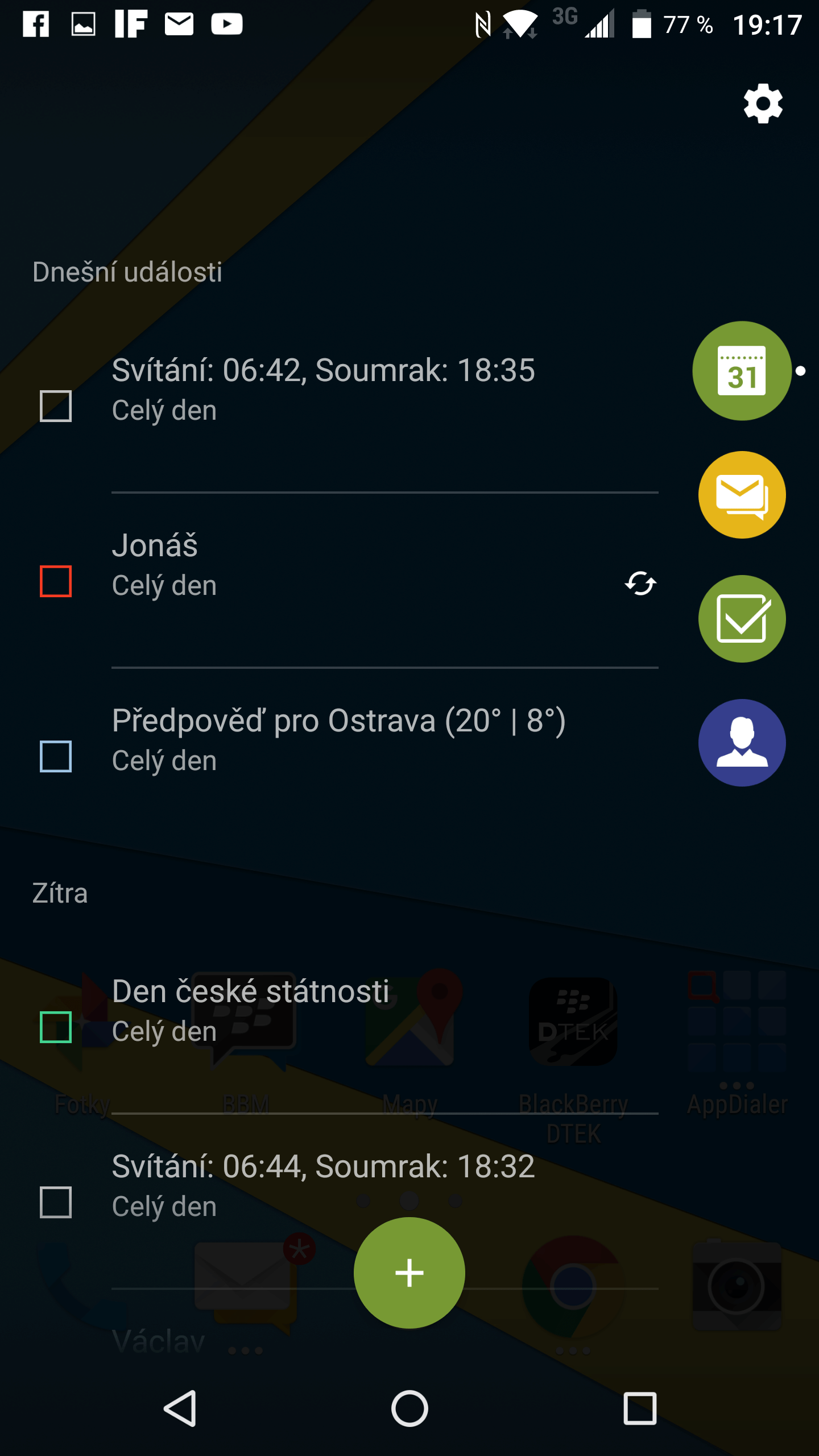Viewport: 819px width, 1456px height.
Task: Return to the home screen
Action: [409, 1409]
